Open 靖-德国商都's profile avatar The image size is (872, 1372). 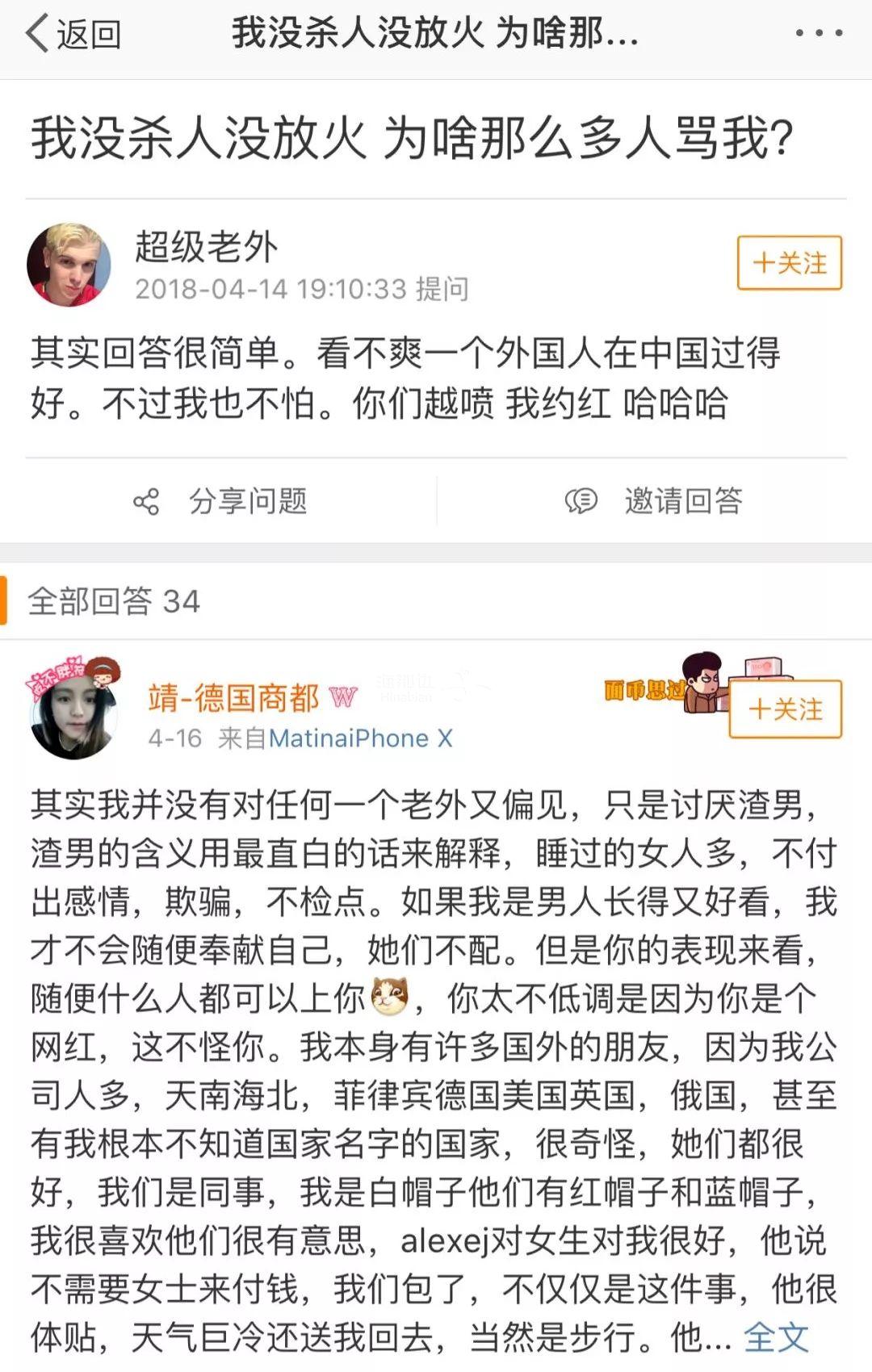[74, 709]
